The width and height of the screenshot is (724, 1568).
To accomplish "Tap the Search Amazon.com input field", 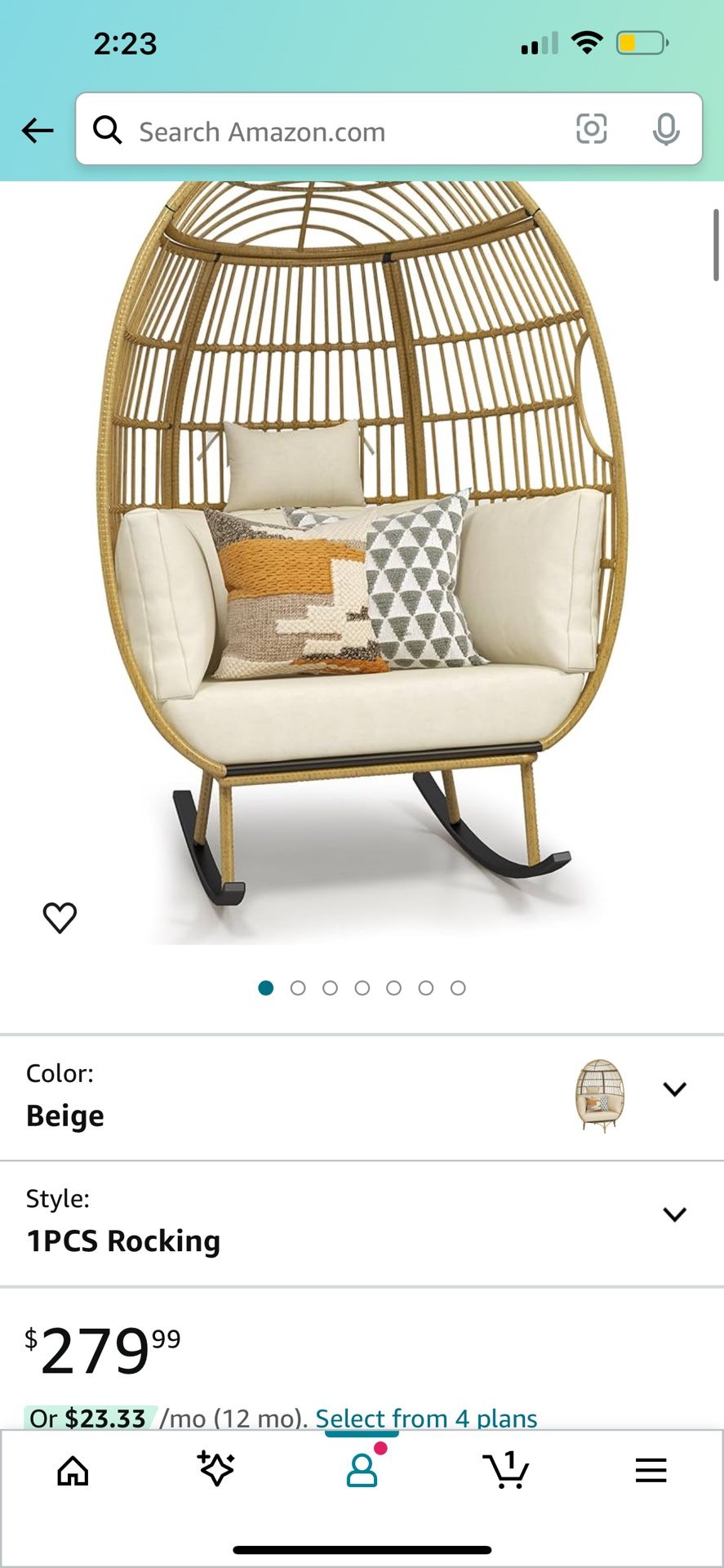I will pyautogui.click(x=326, y=131).
